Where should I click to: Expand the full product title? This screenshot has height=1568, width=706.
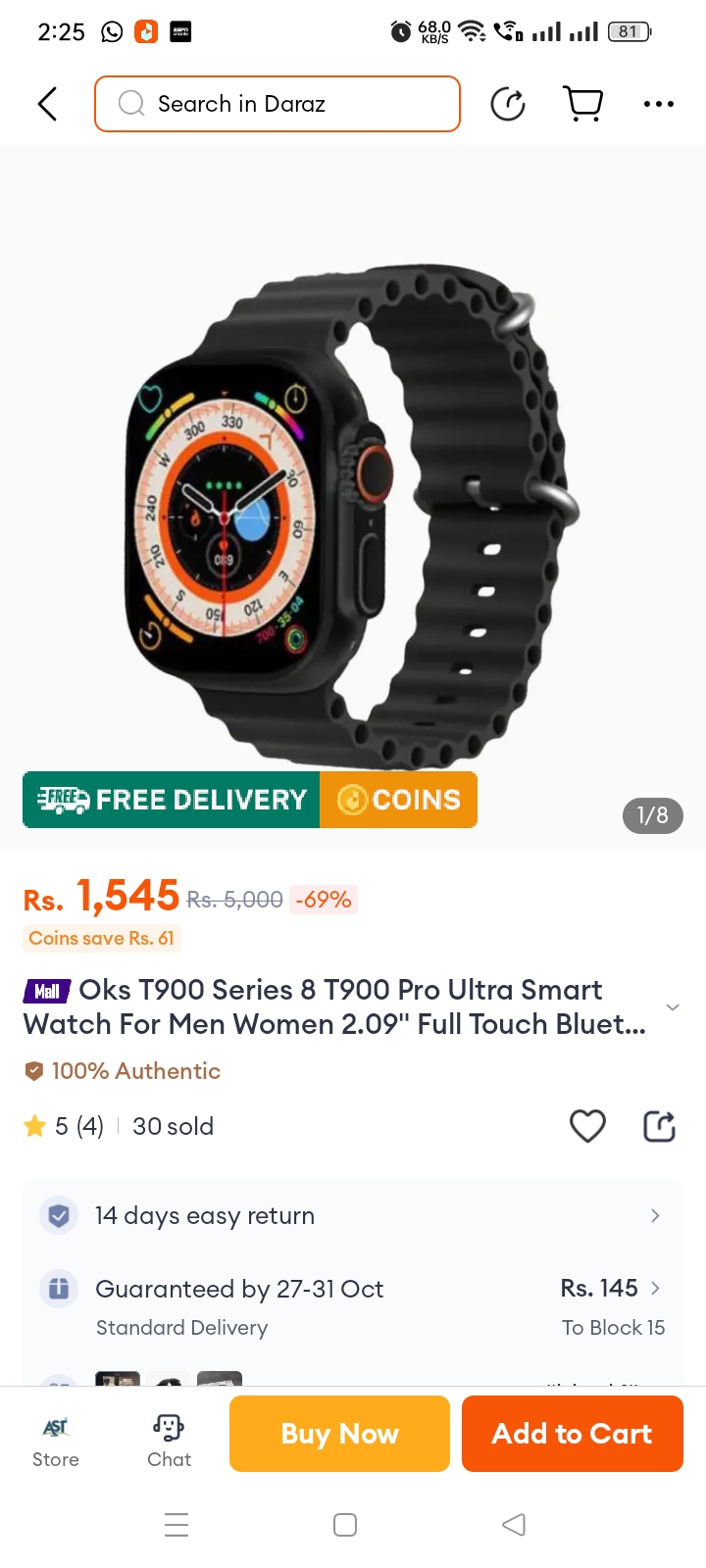coord(672,1007)
